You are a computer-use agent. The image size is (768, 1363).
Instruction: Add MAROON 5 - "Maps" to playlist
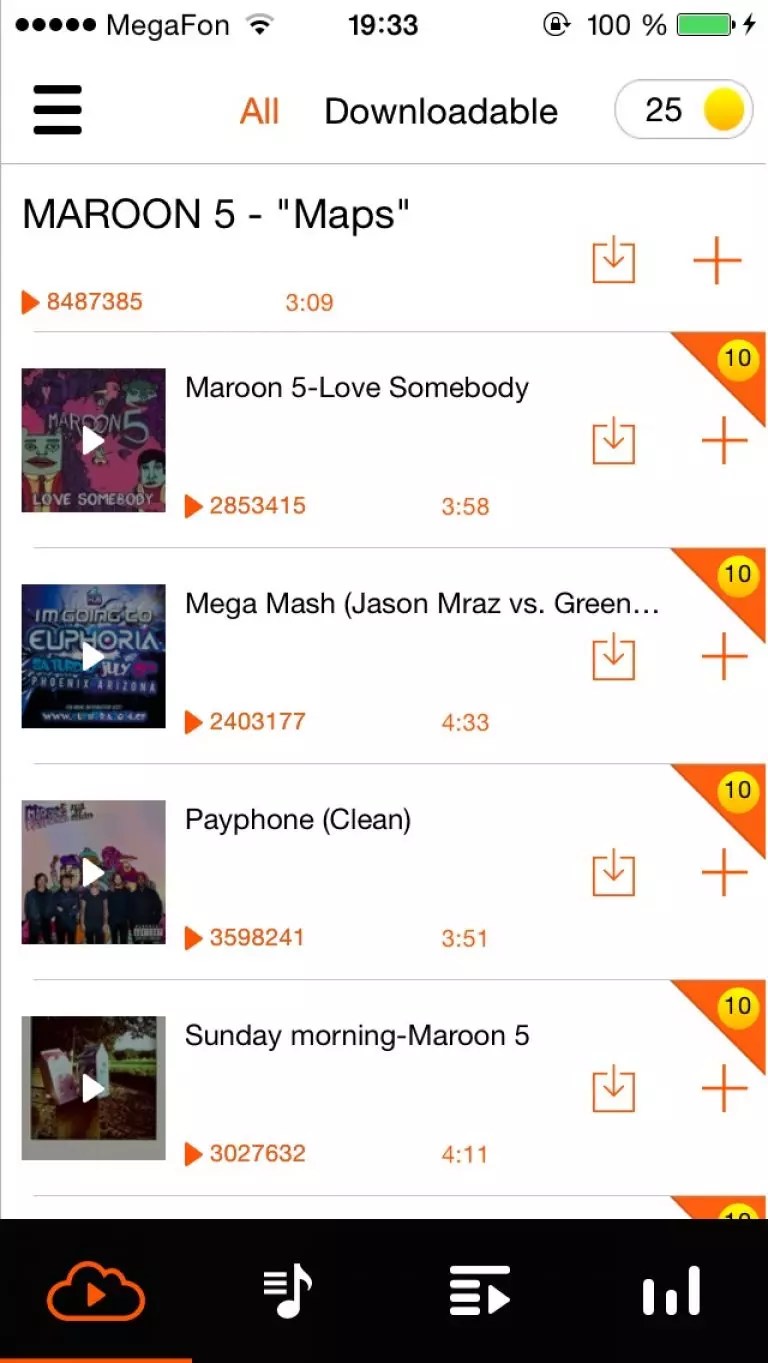717,262
